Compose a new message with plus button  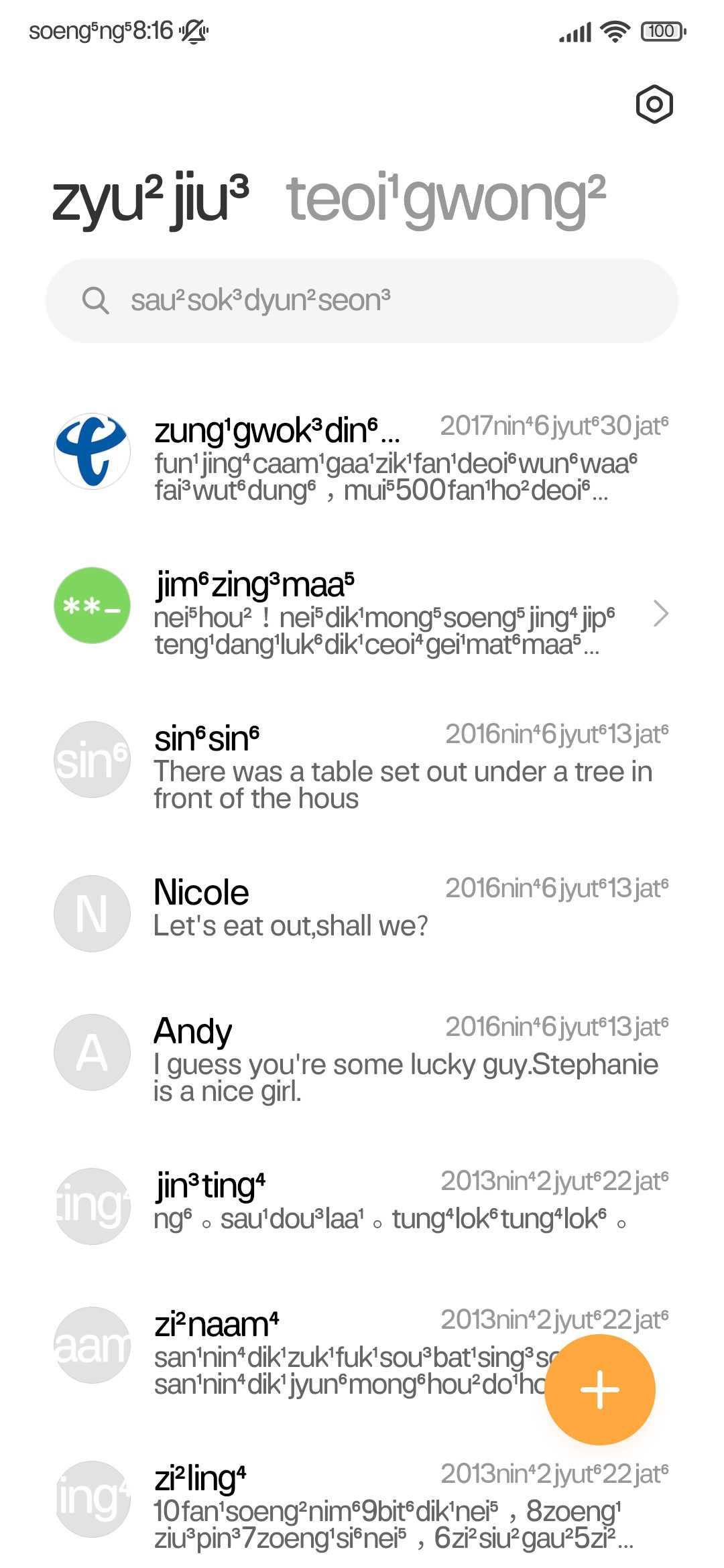(x=600, y=1389)
